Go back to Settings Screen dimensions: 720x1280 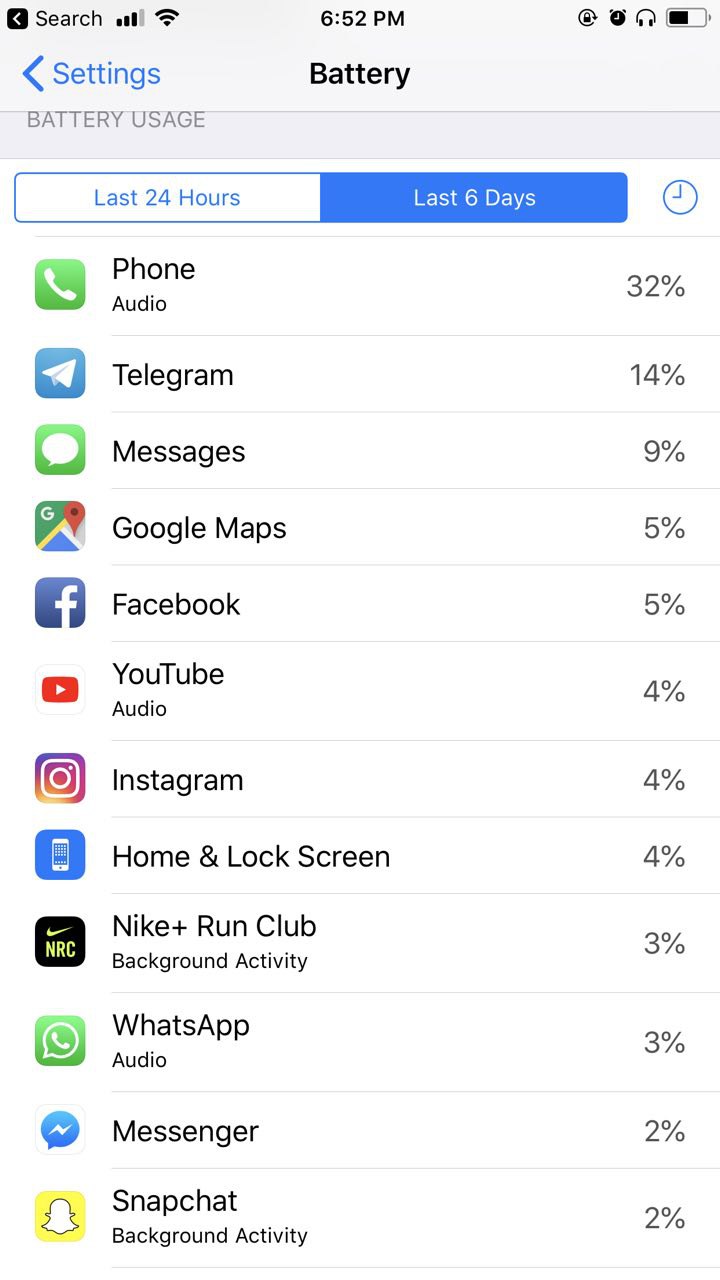(91, 74)
